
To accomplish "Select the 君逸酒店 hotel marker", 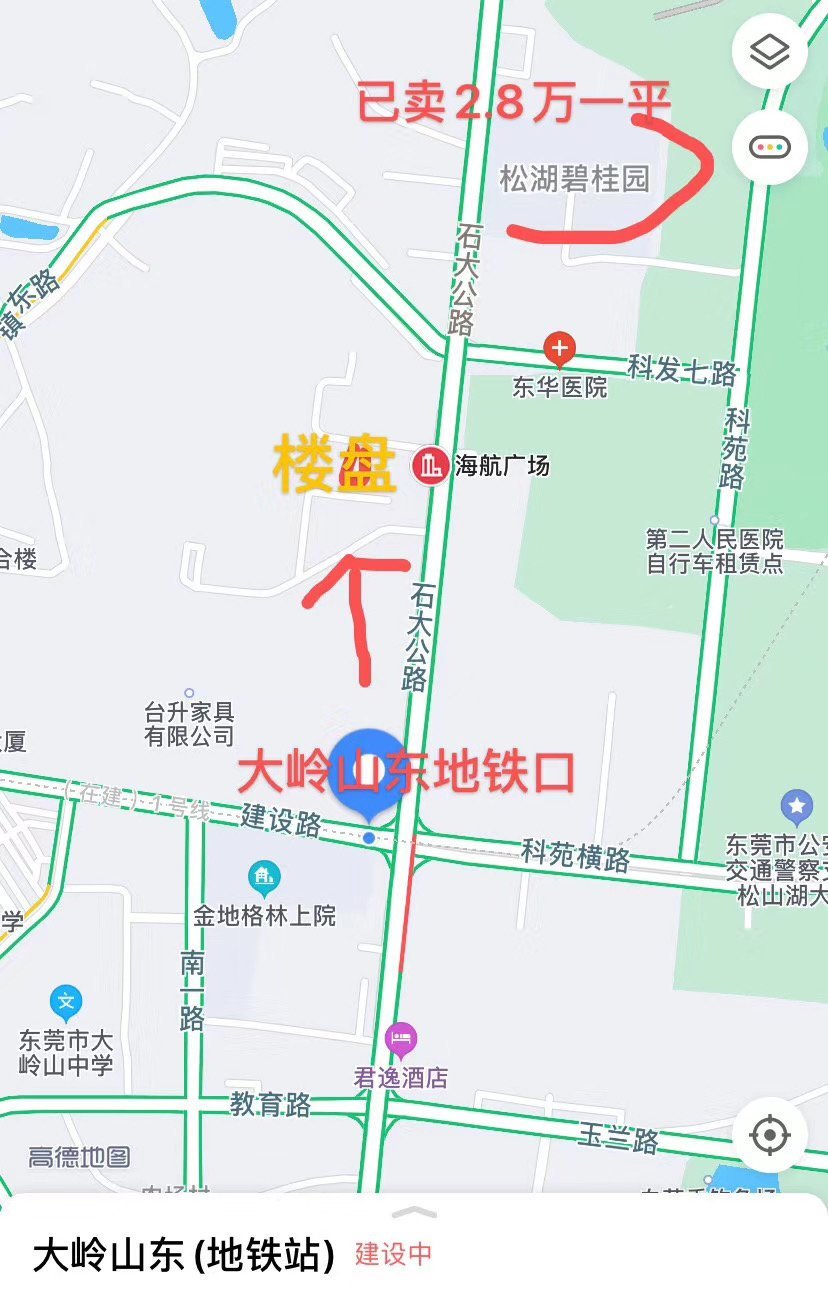I will point(400,1041).
